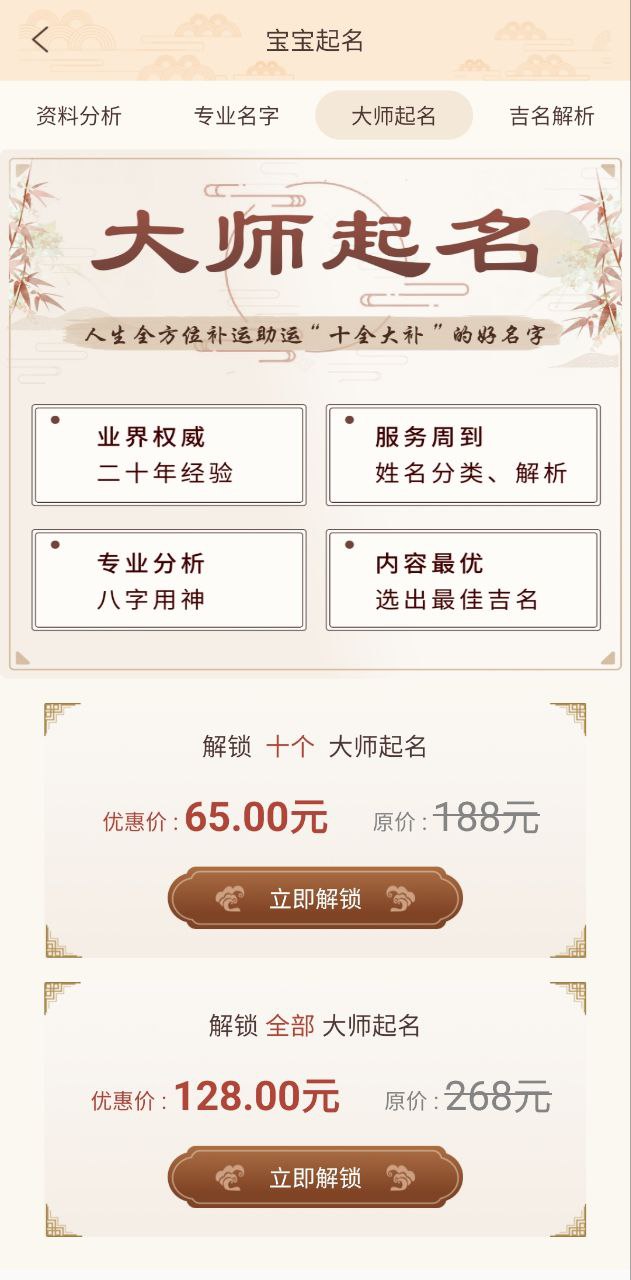Image resolution: width=631 pixels, height=1280 pixels.
Task: Go back from 宝宝起名 page
Action: (x=40, y=40)
